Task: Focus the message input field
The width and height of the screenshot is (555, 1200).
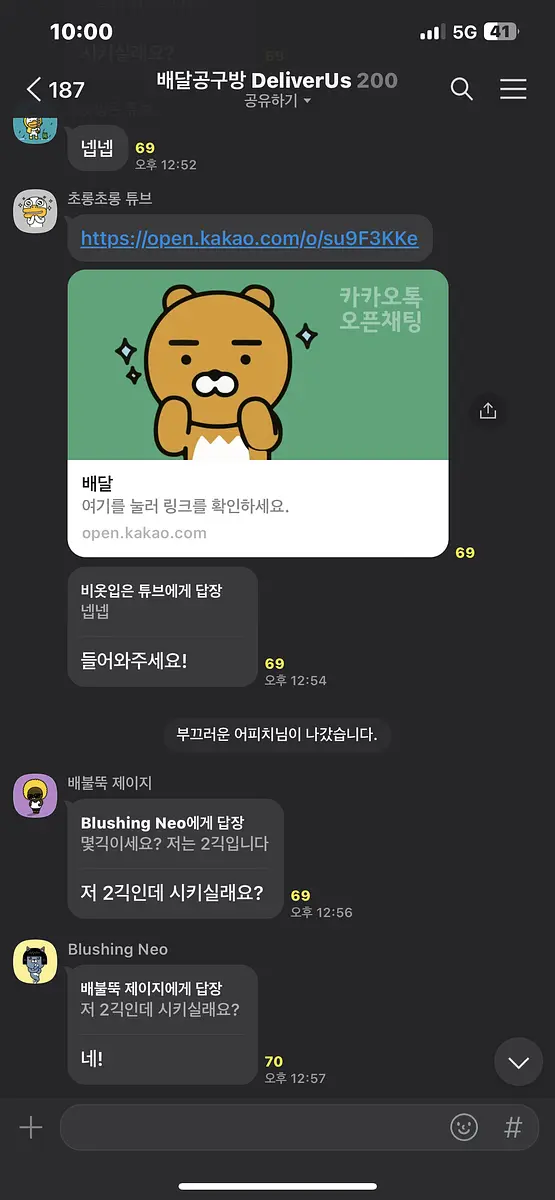Action: (250, 1128)
